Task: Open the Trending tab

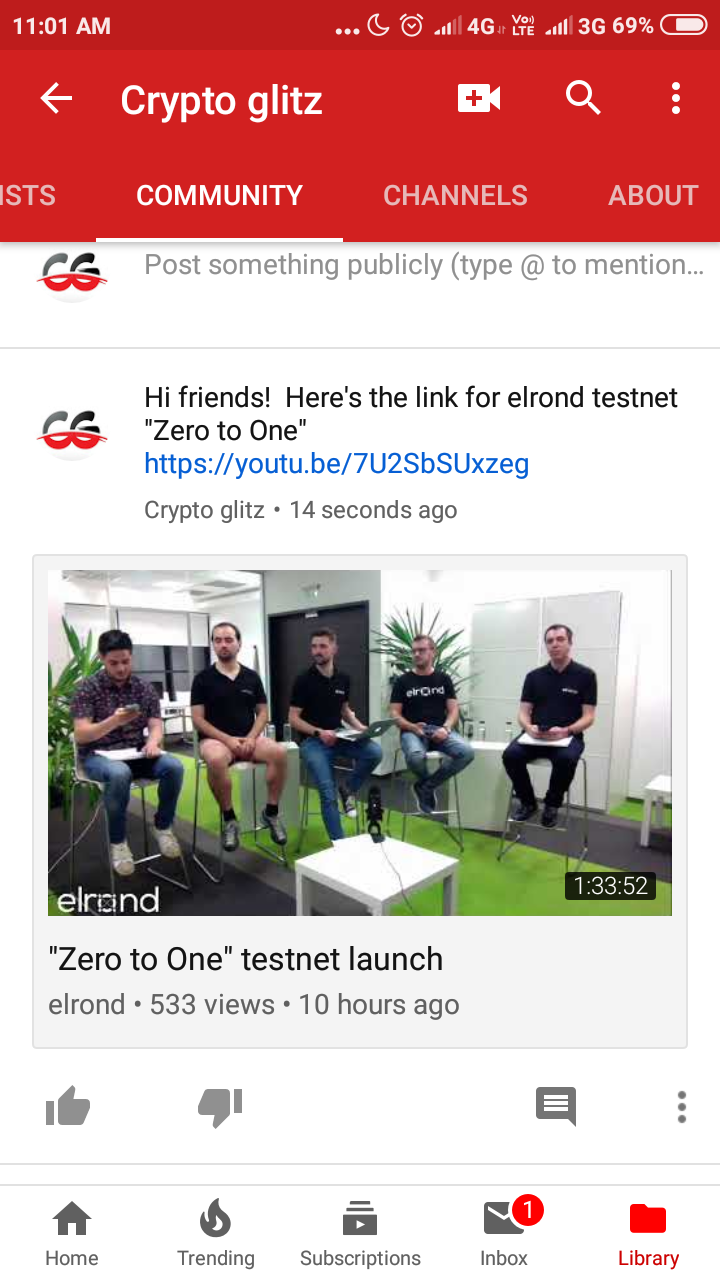Action: 216,1233
